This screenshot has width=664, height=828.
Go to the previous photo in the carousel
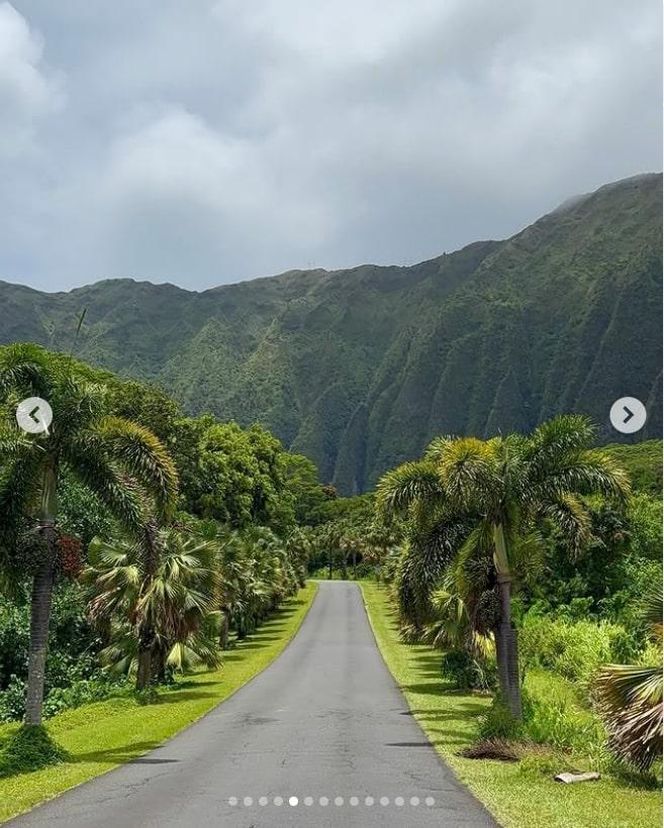pos(34,415)
